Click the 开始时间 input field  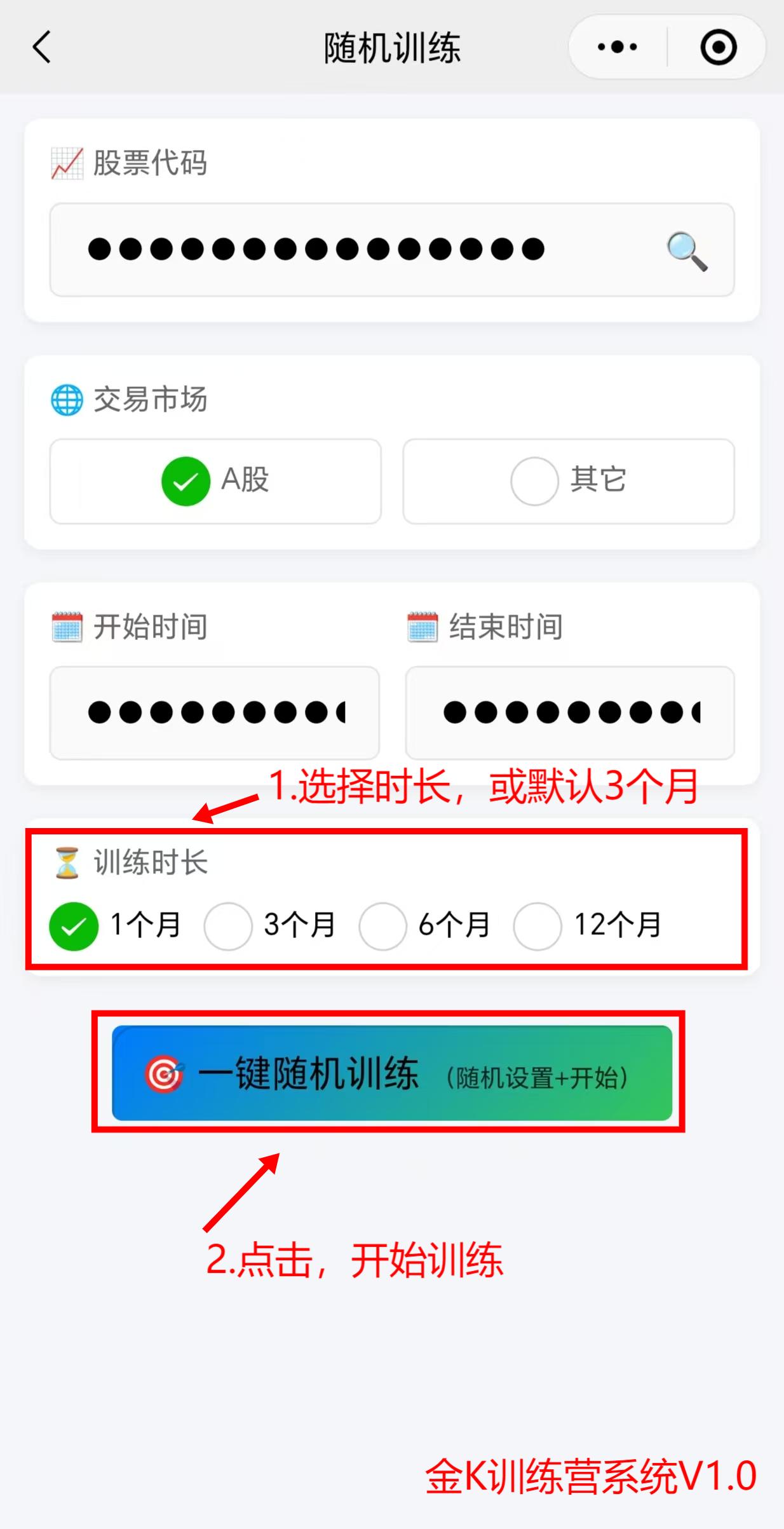216,713
